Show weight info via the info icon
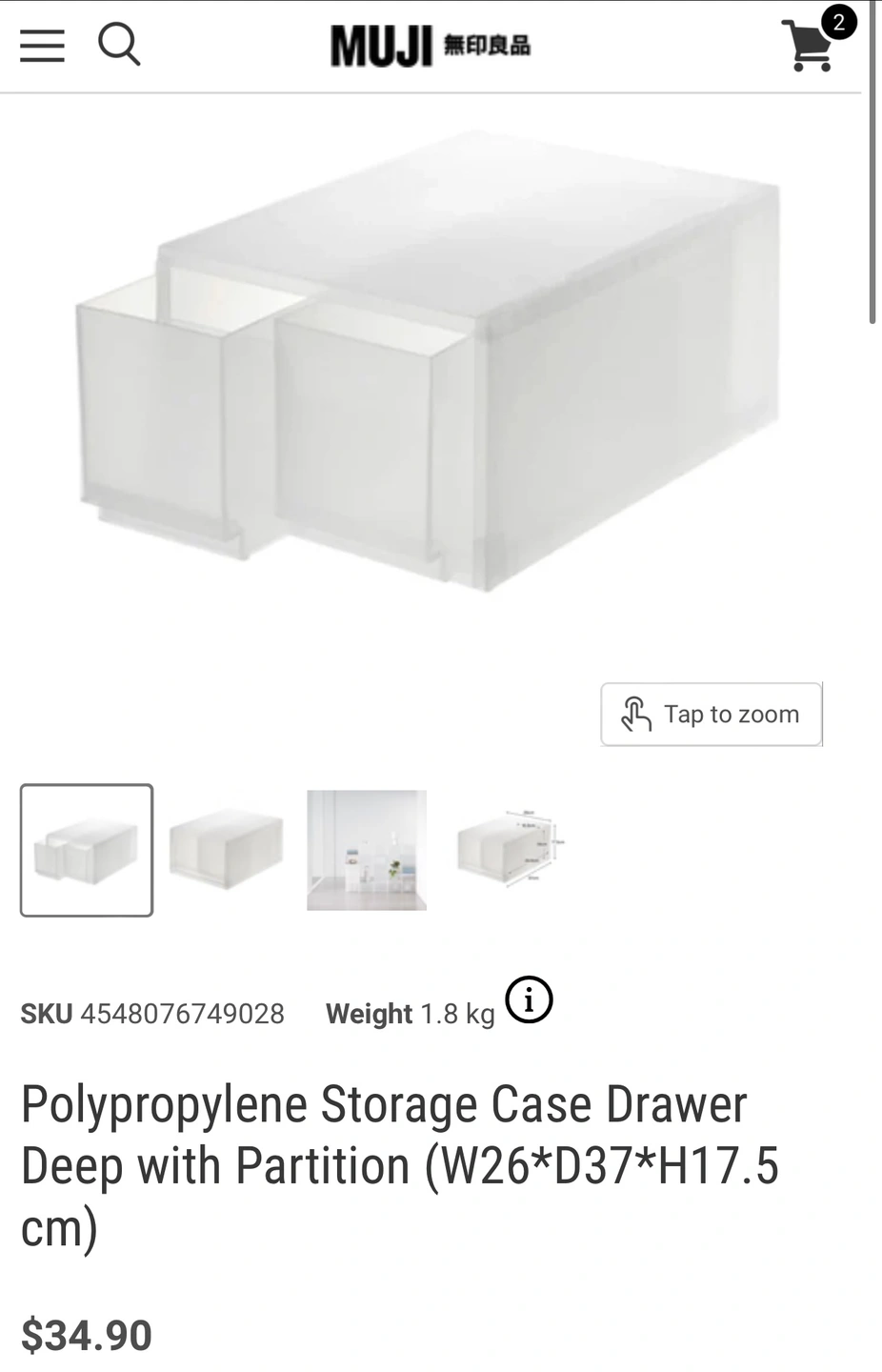This screenshot has width=882, height=1372. [x=529, y=1000]
